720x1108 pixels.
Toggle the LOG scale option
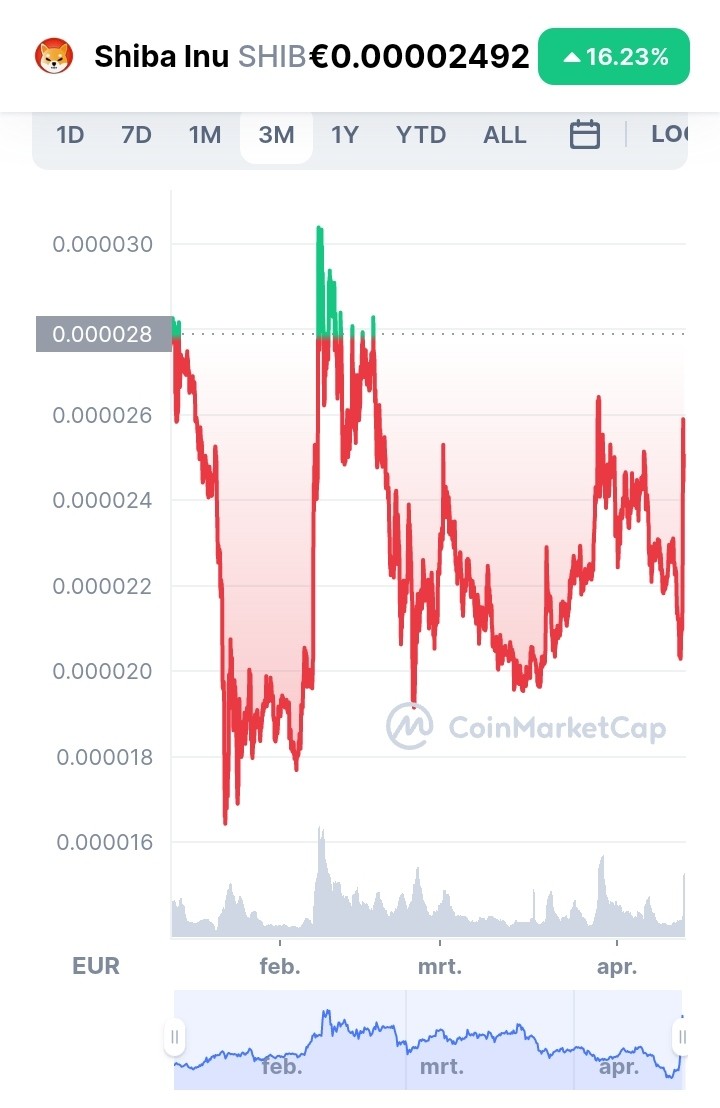(669, 134)
